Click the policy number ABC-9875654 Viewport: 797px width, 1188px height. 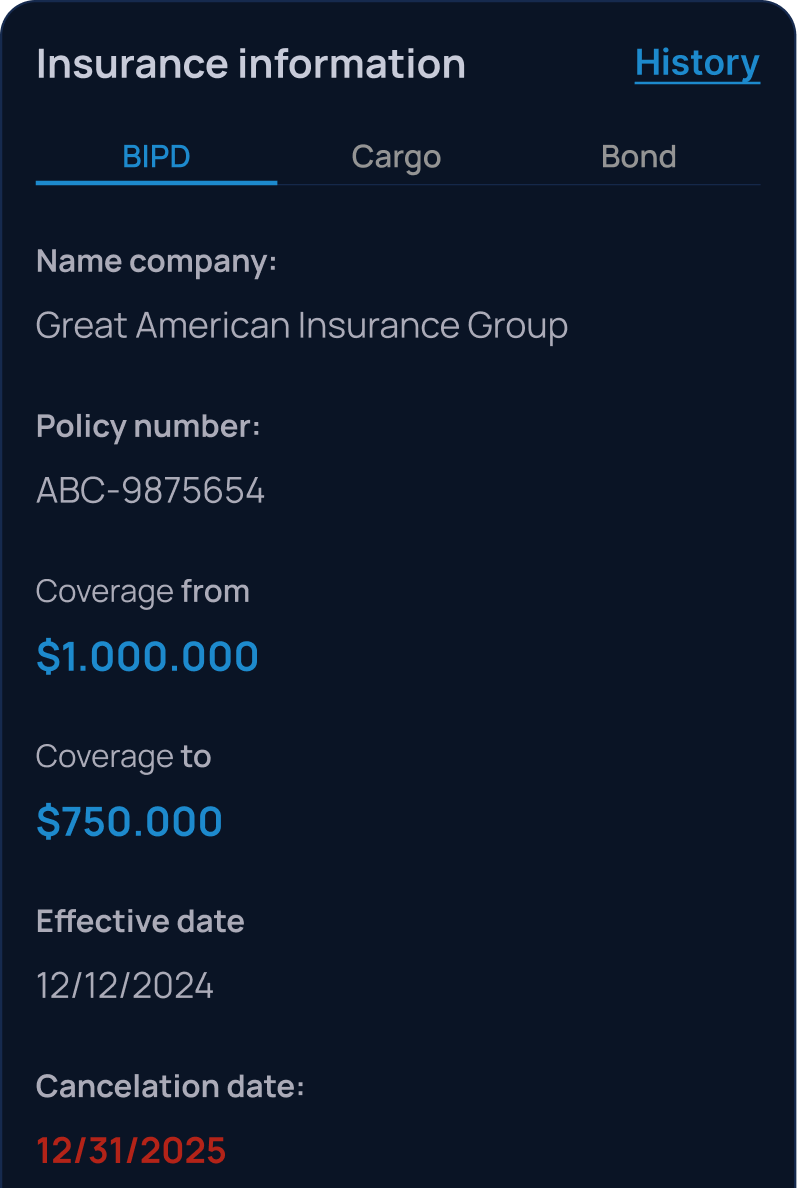tap(150, 490)
